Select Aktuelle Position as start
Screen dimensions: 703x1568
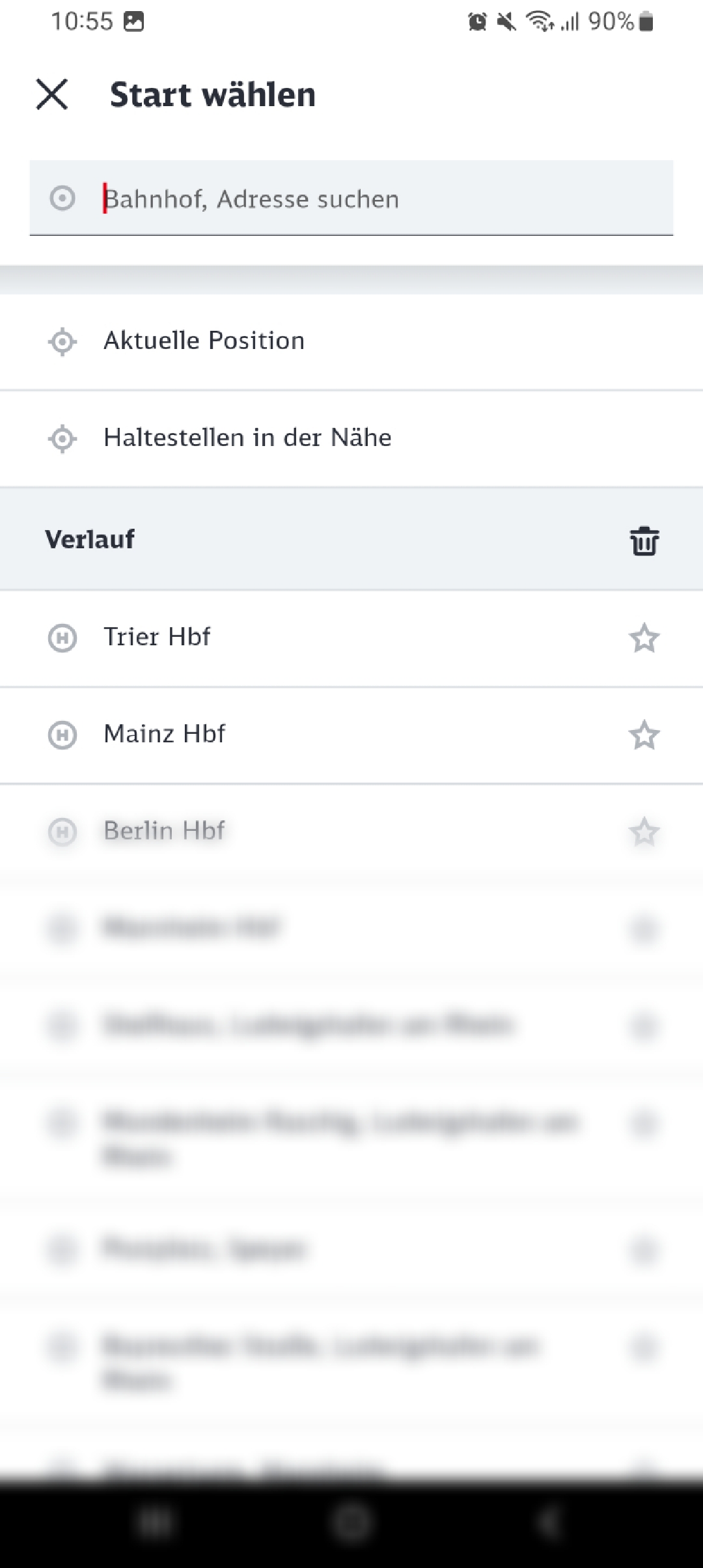click(351, 341)
